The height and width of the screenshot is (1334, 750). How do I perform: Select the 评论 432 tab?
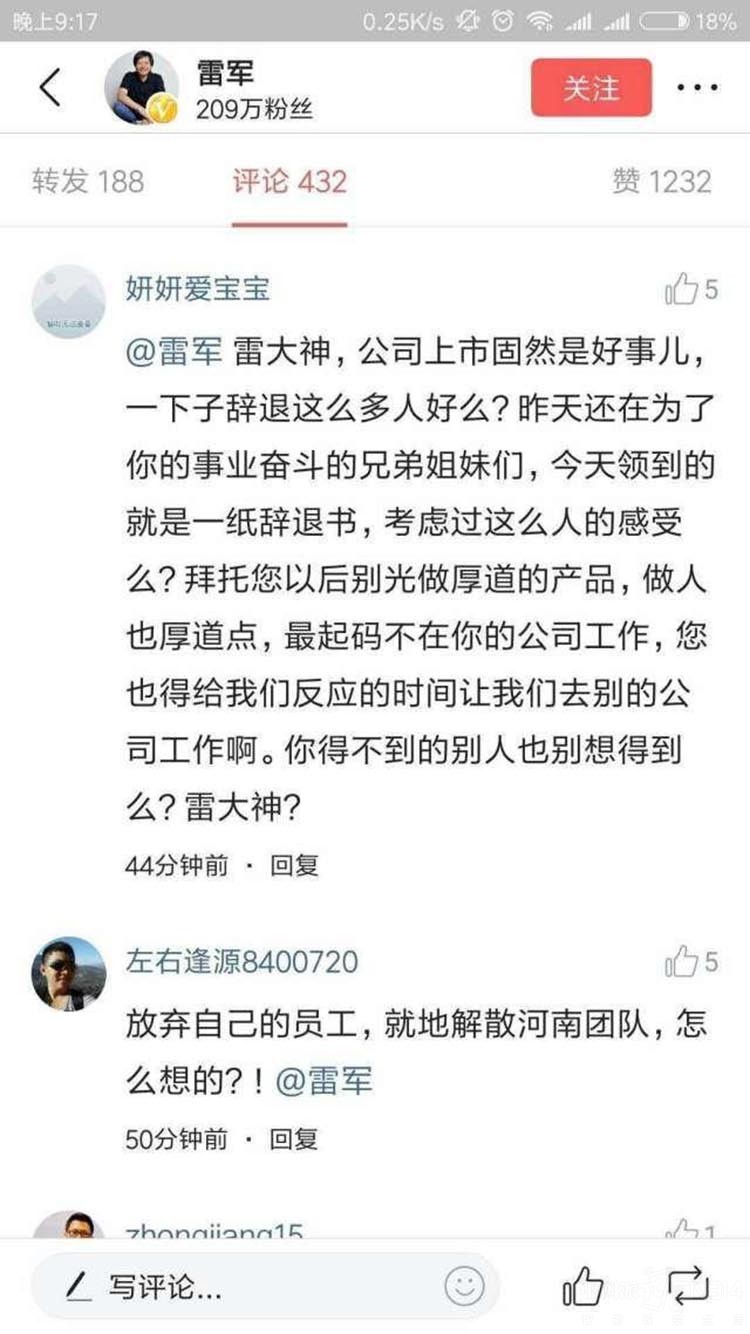pos(290,181)
